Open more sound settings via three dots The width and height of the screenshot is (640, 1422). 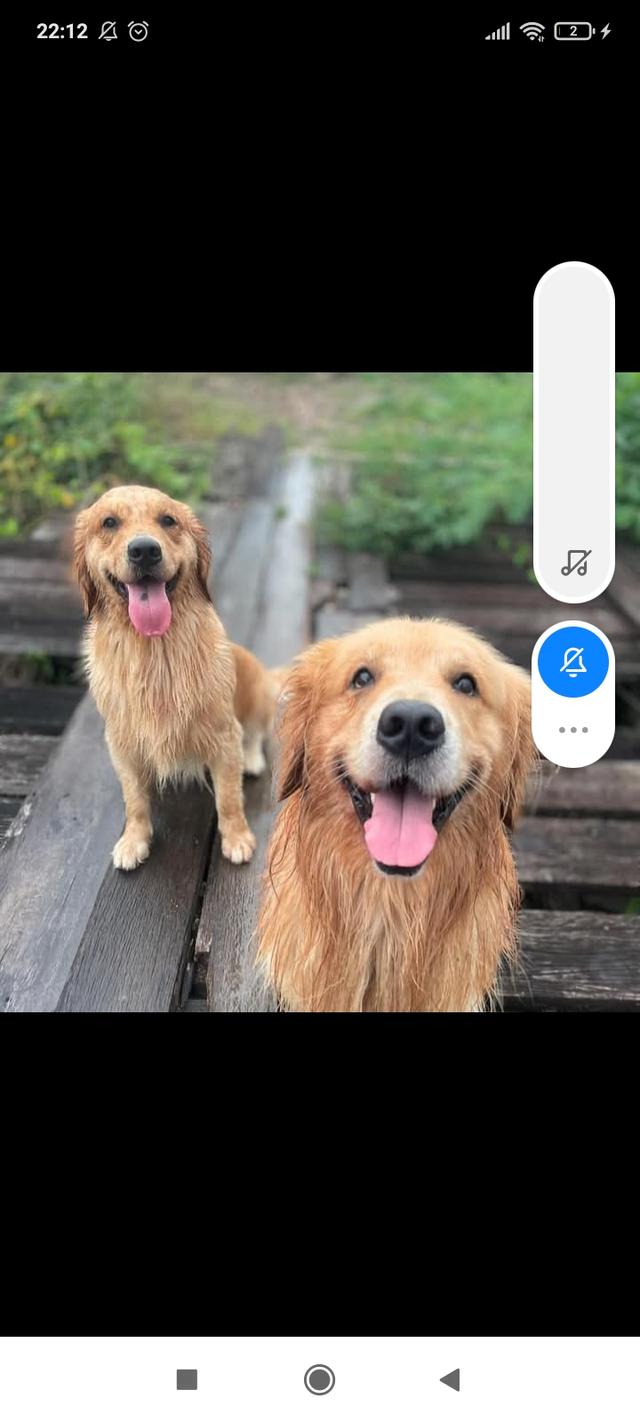click(x=573, y=730)
